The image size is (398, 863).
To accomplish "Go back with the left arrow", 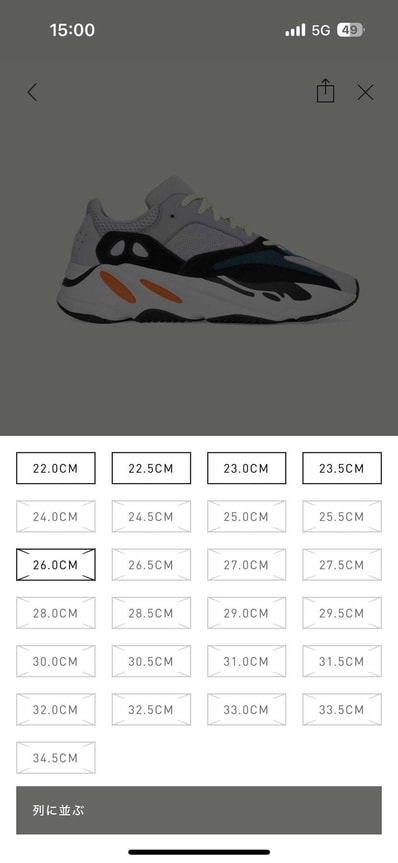I will click(x=32, y=92).
